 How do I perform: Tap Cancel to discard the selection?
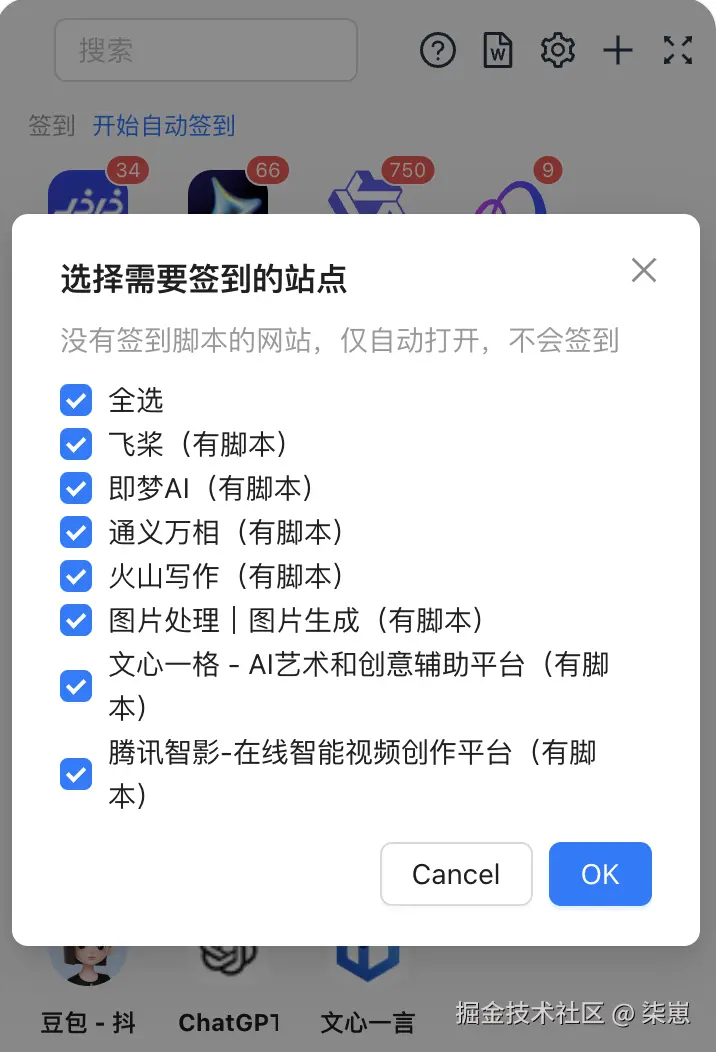[x=456, y=874]
